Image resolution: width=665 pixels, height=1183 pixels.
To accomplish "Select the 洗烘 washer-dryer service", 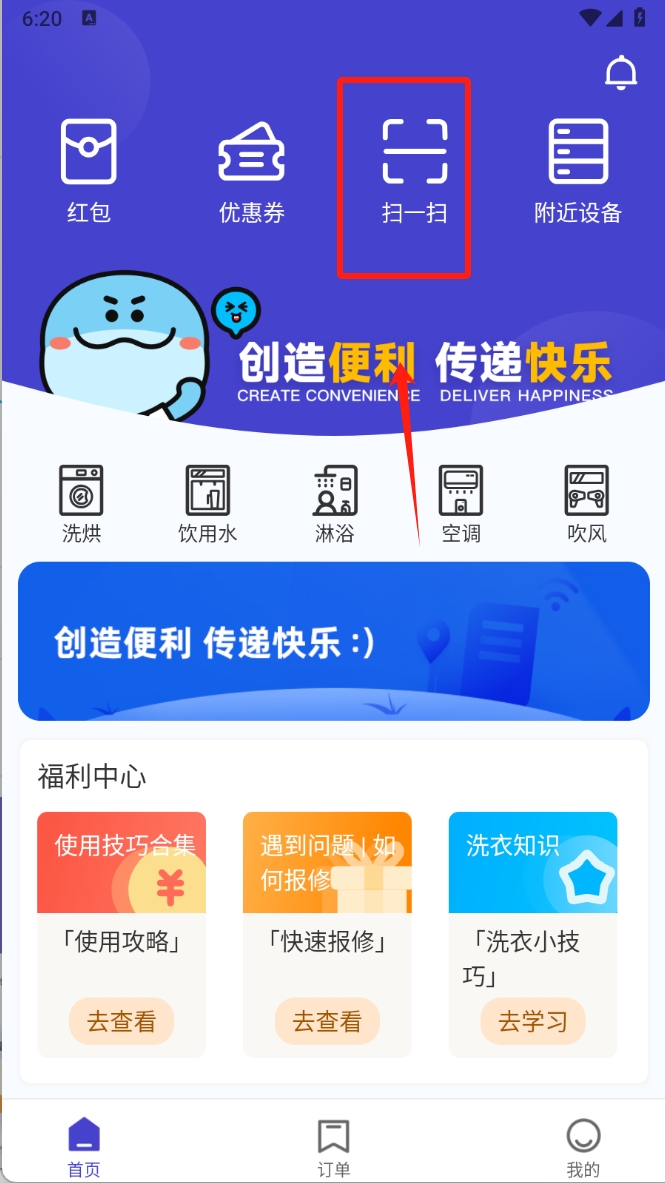I will 81,504.
